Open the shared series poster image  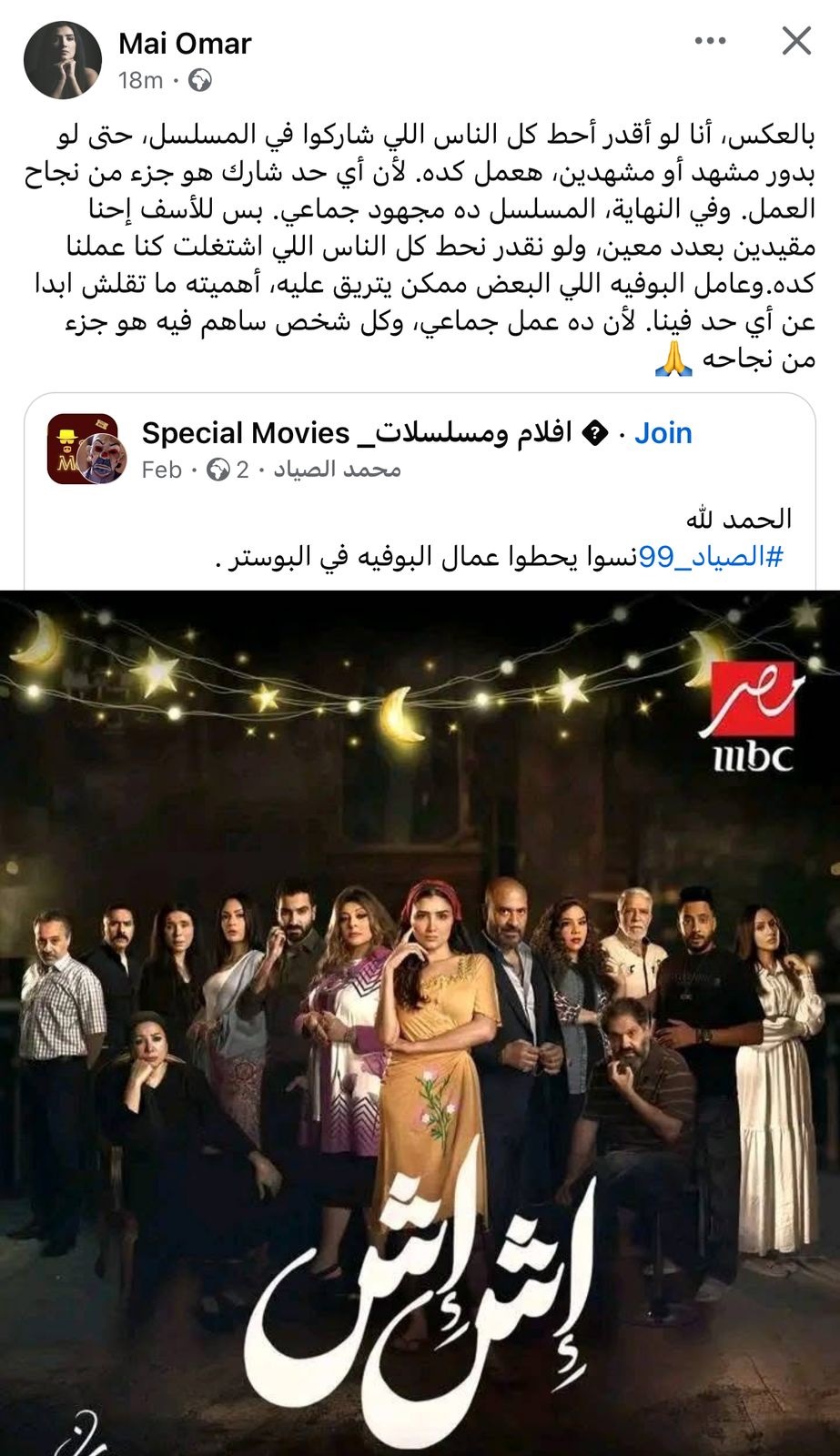pos(420,1019)
